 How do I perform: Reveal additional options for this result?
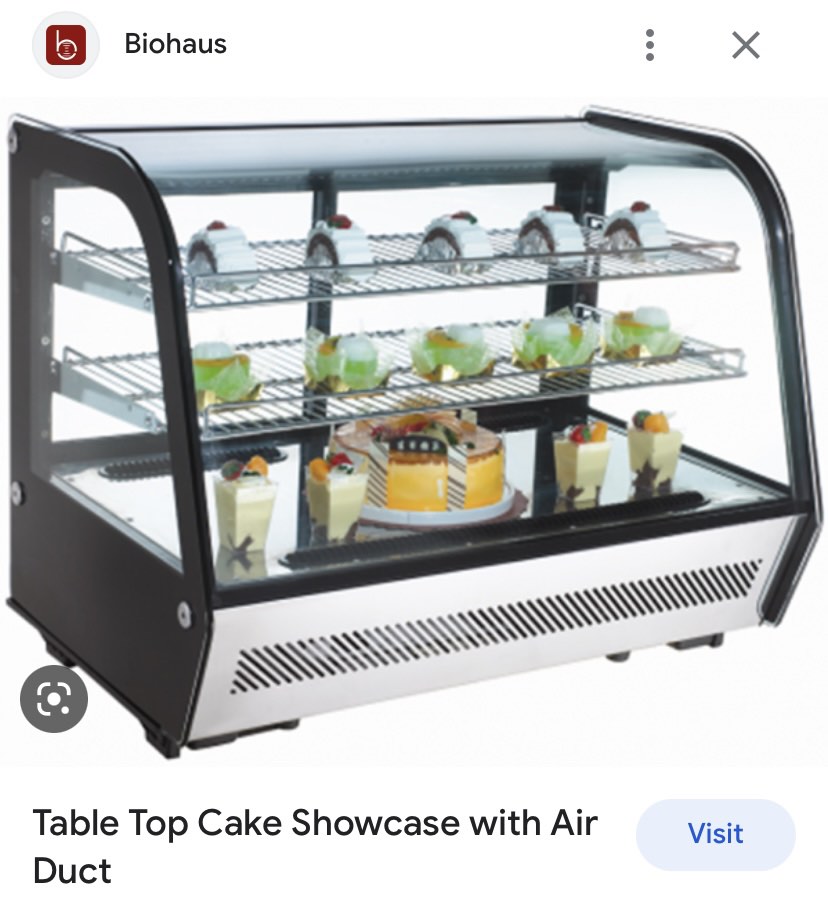click(x=649, y=44)
